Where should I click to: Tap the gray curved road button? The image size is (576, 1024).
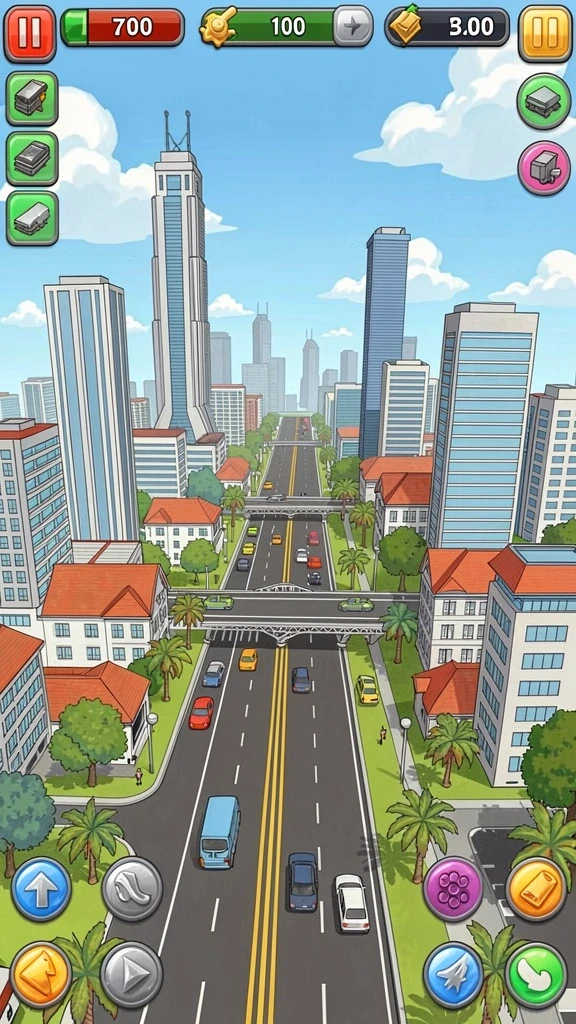(x=132, y=889)
